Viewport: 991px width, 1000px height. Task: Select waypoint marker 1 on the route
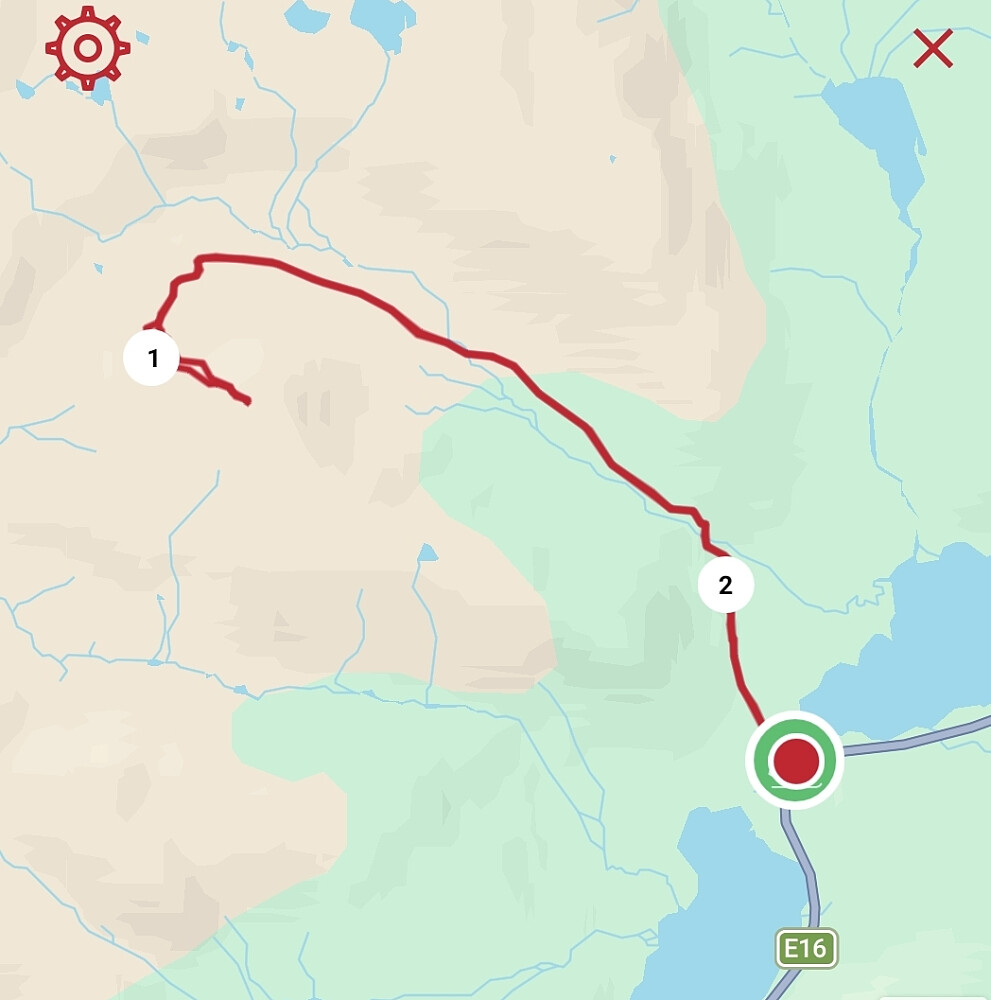(x=152, y=358)
